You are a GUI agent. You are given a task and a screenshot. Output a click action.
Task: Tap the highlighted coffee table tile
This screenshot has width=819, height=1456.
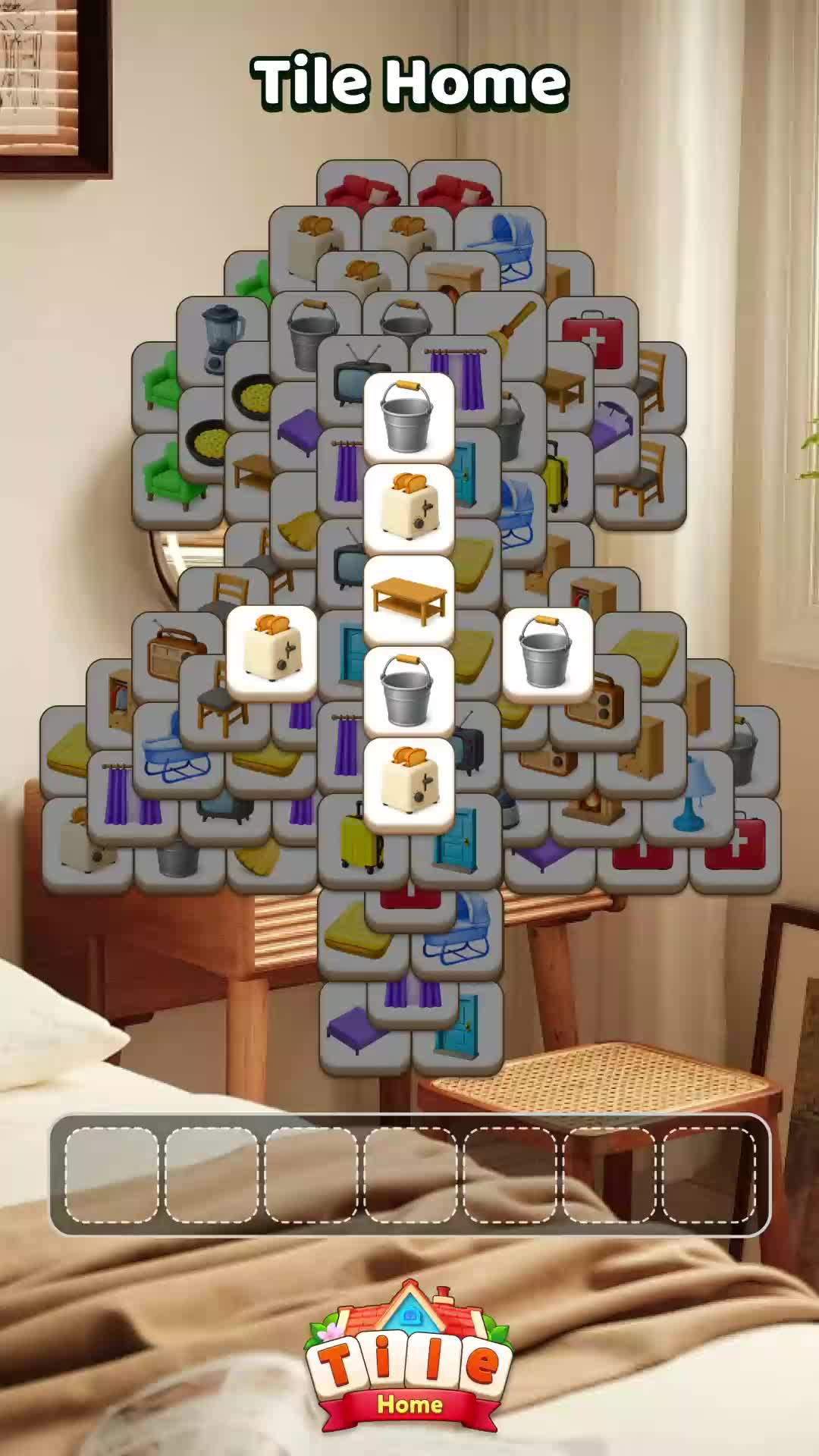(x=409, y=600)
